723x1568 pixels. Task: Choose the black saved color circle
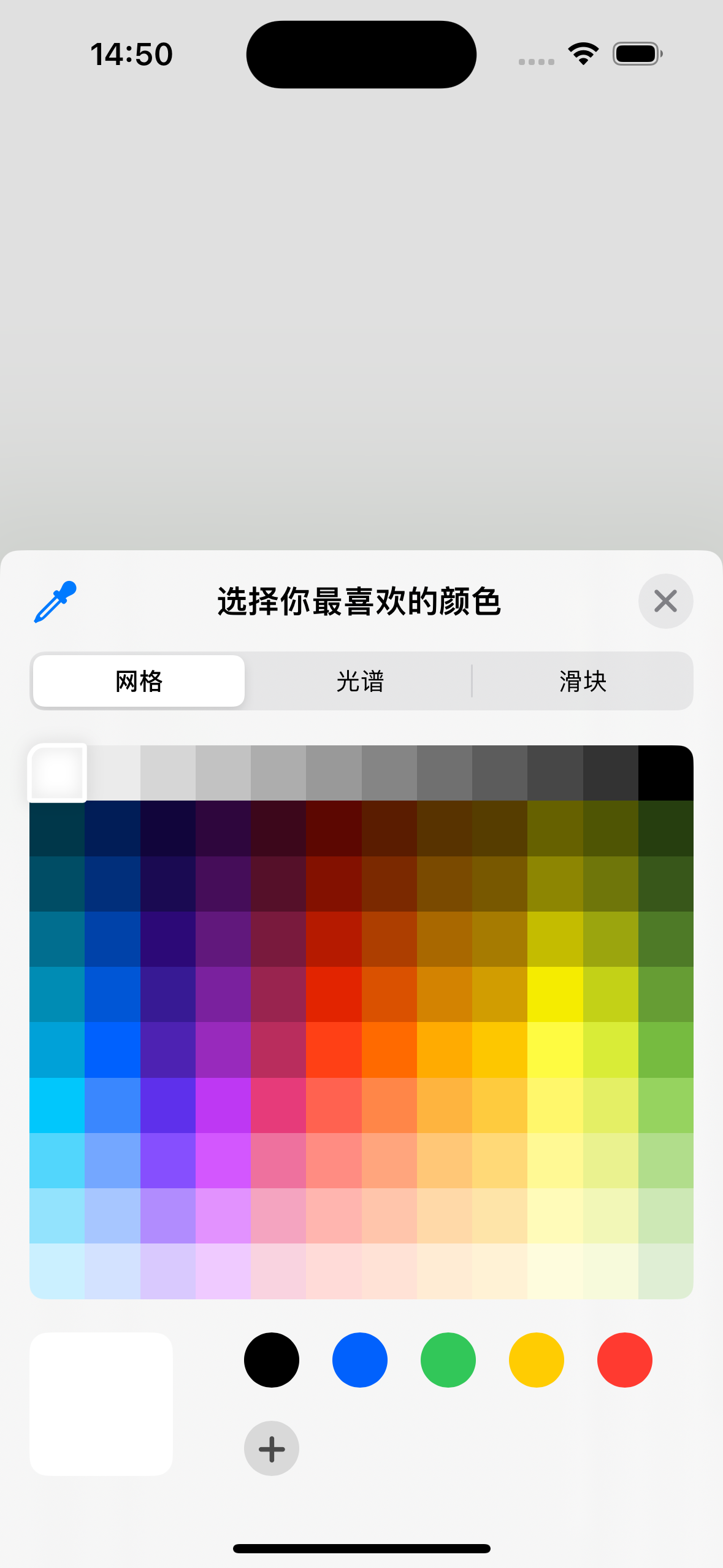pyautogui.click(x=272, y=1359)
